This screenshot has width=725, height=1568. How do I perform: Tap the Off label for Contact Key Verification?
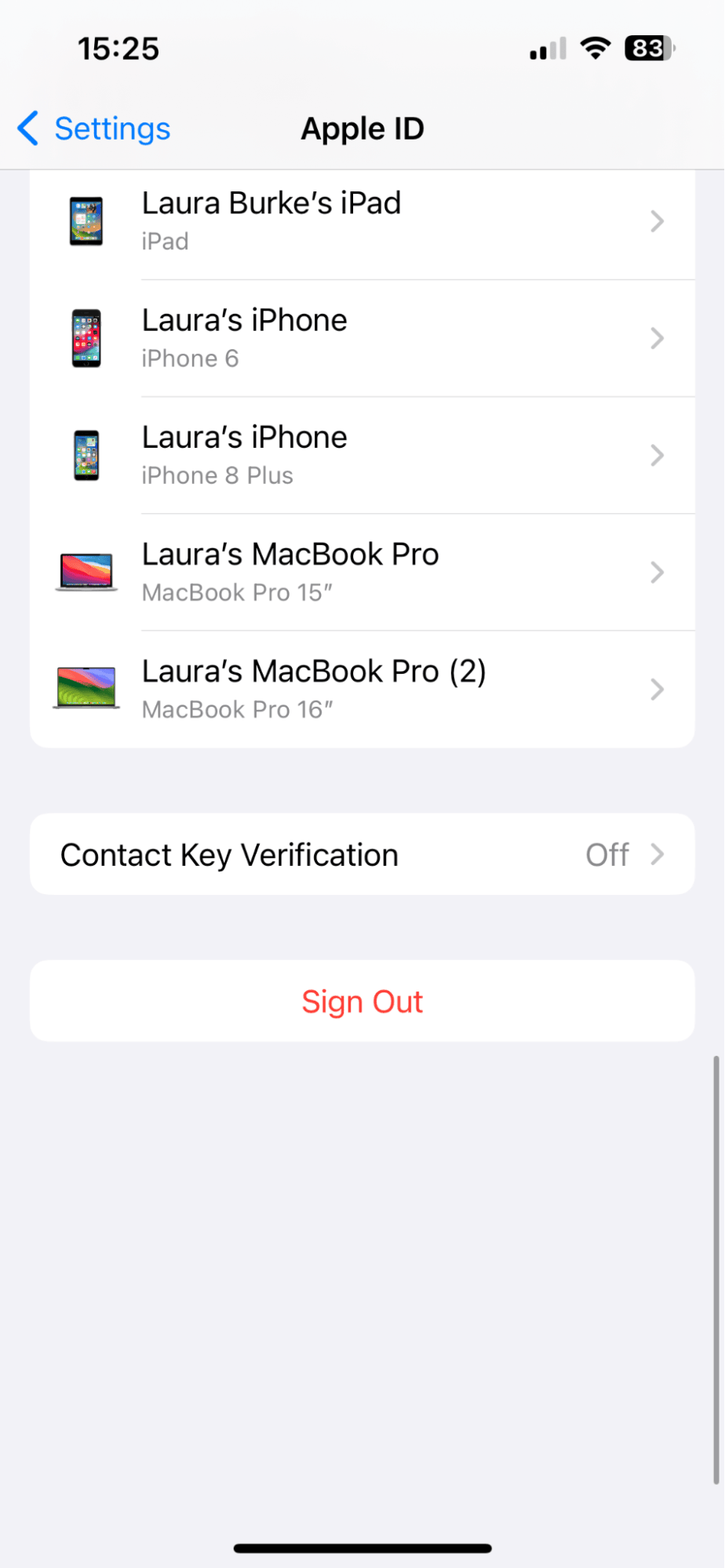coord(607,854)
